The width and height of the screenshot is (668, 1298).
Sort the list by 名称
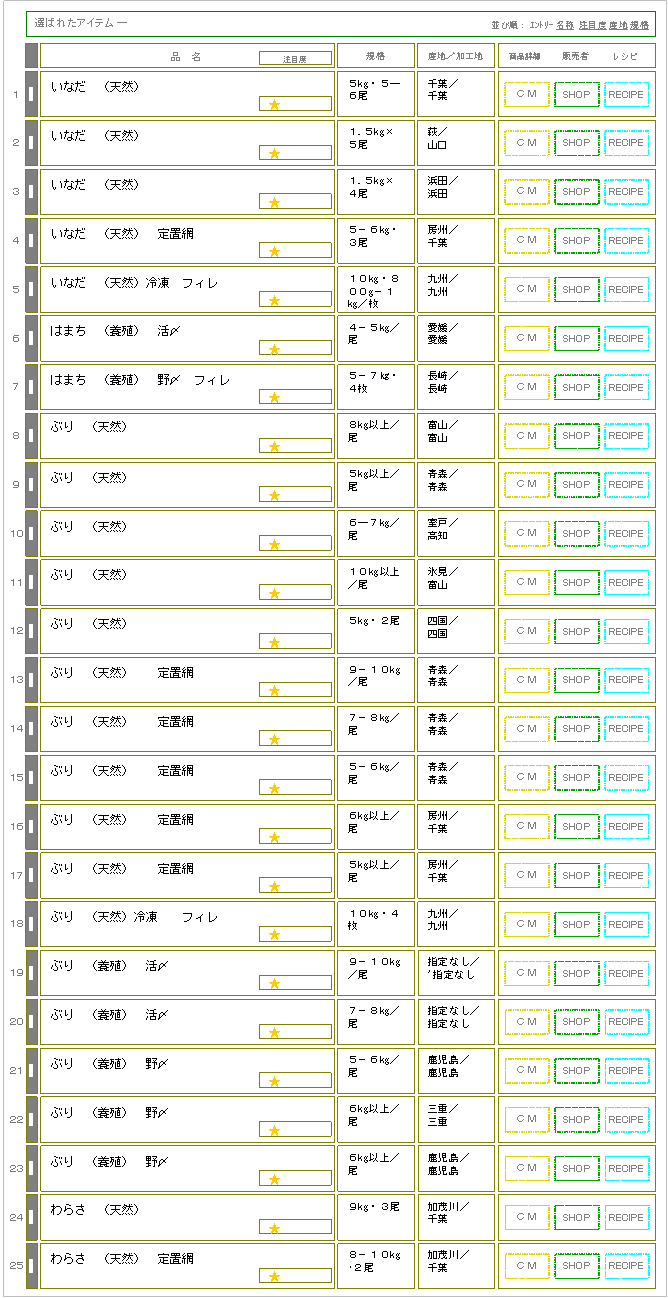click(565, 24)
